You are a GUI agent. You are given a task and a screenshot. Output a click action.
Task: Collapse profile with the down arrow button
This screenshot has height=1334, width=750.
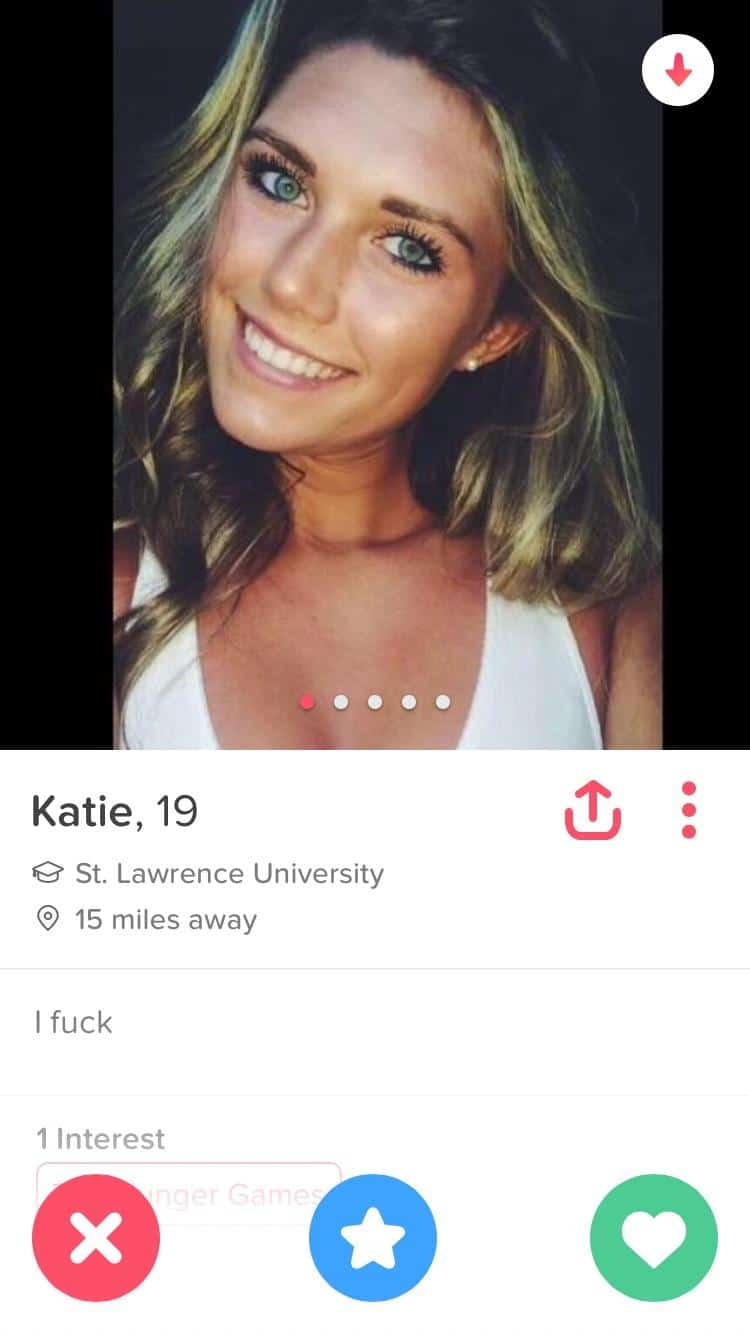(x=677, y=70)
